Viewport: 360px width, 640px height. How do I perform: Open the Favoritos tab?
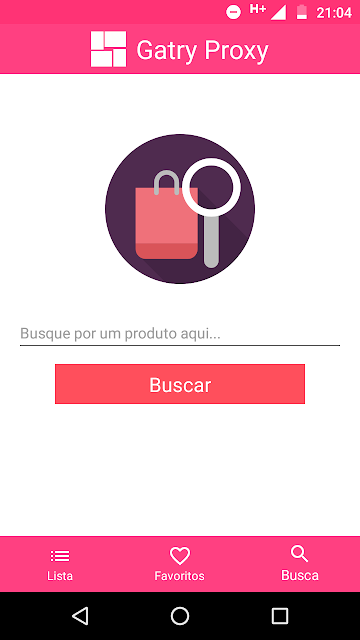[180, 564]
